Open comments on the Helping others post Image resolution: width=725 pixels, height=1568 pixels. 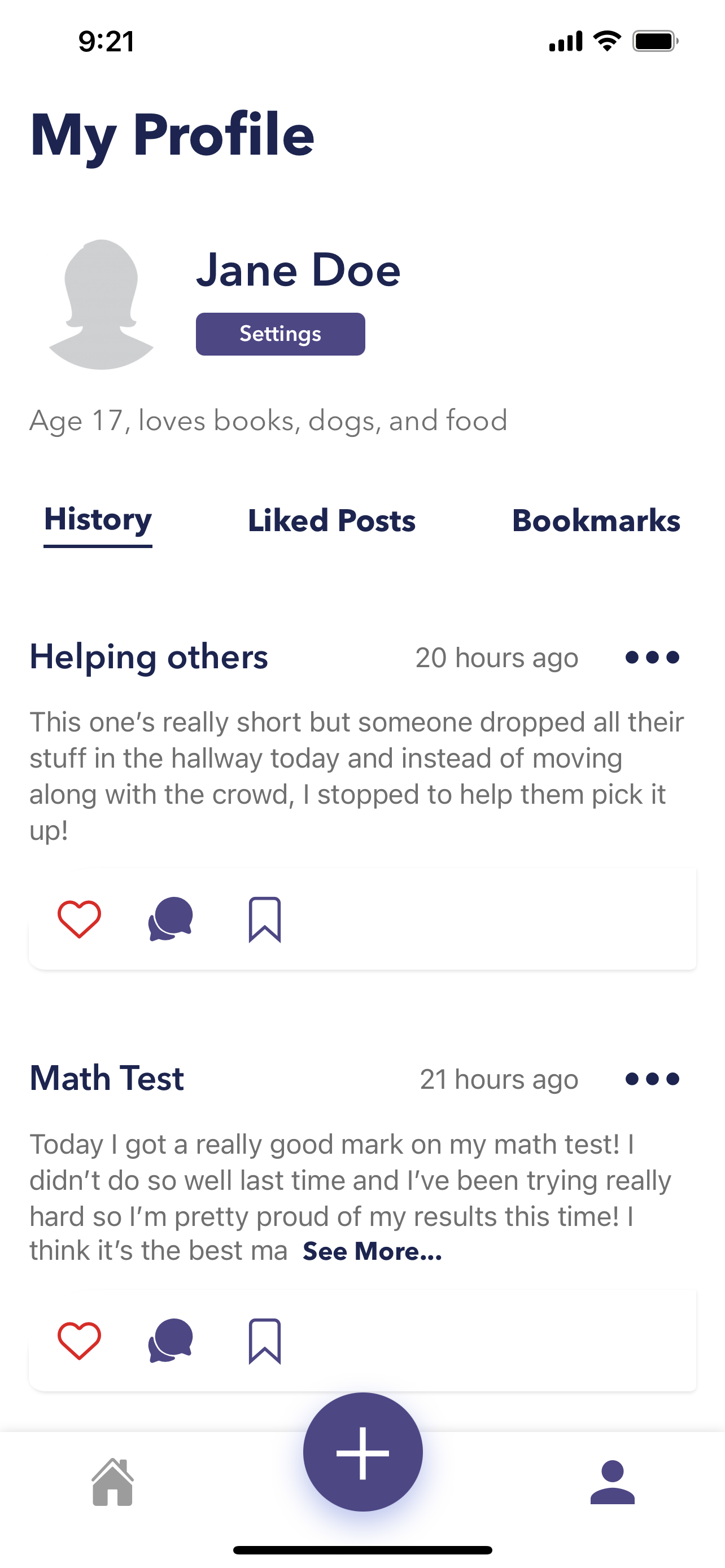[x=171, y=918]
